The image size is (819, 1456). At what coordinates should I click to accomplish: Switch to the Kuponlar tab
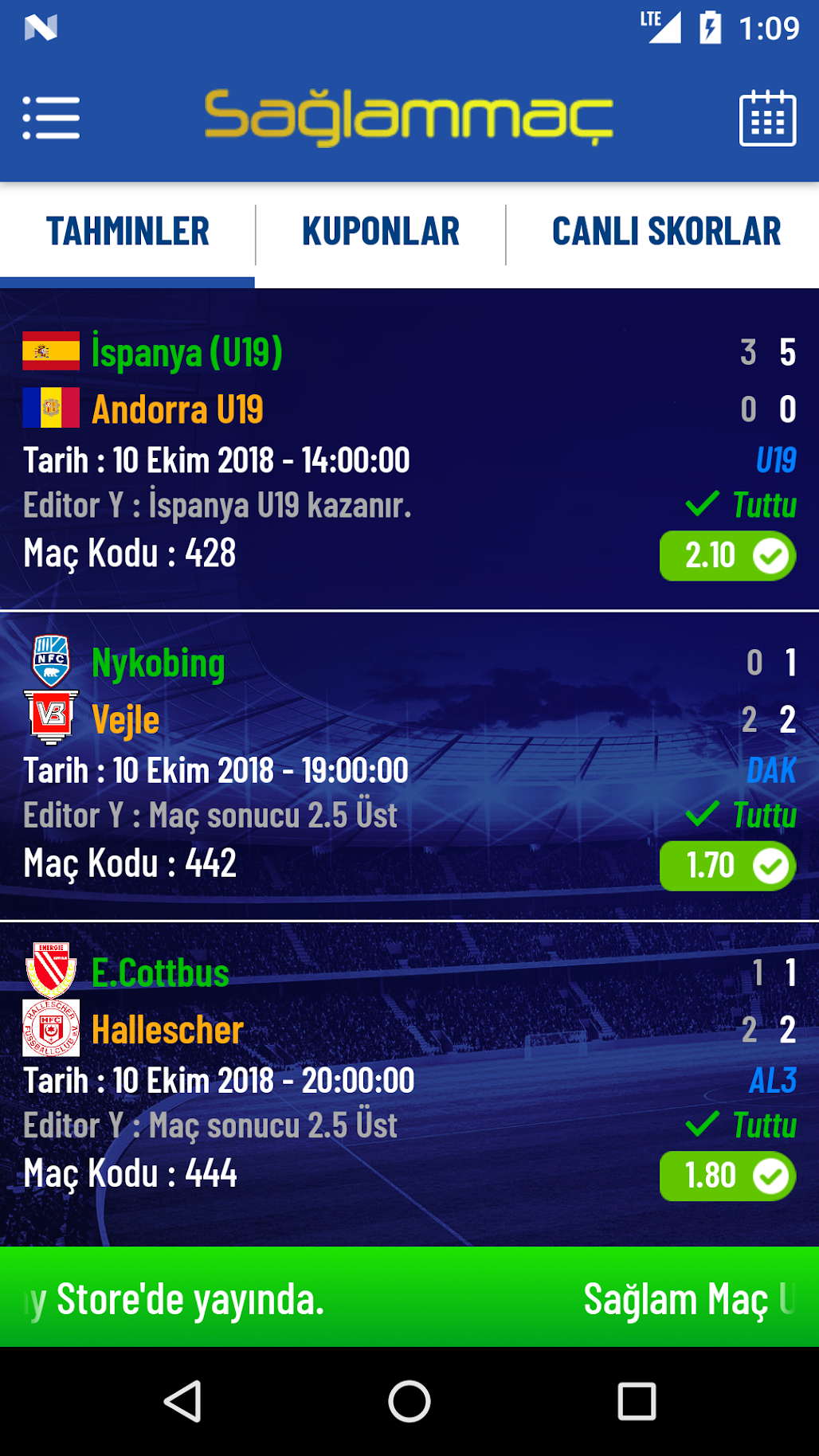point(381,233)
